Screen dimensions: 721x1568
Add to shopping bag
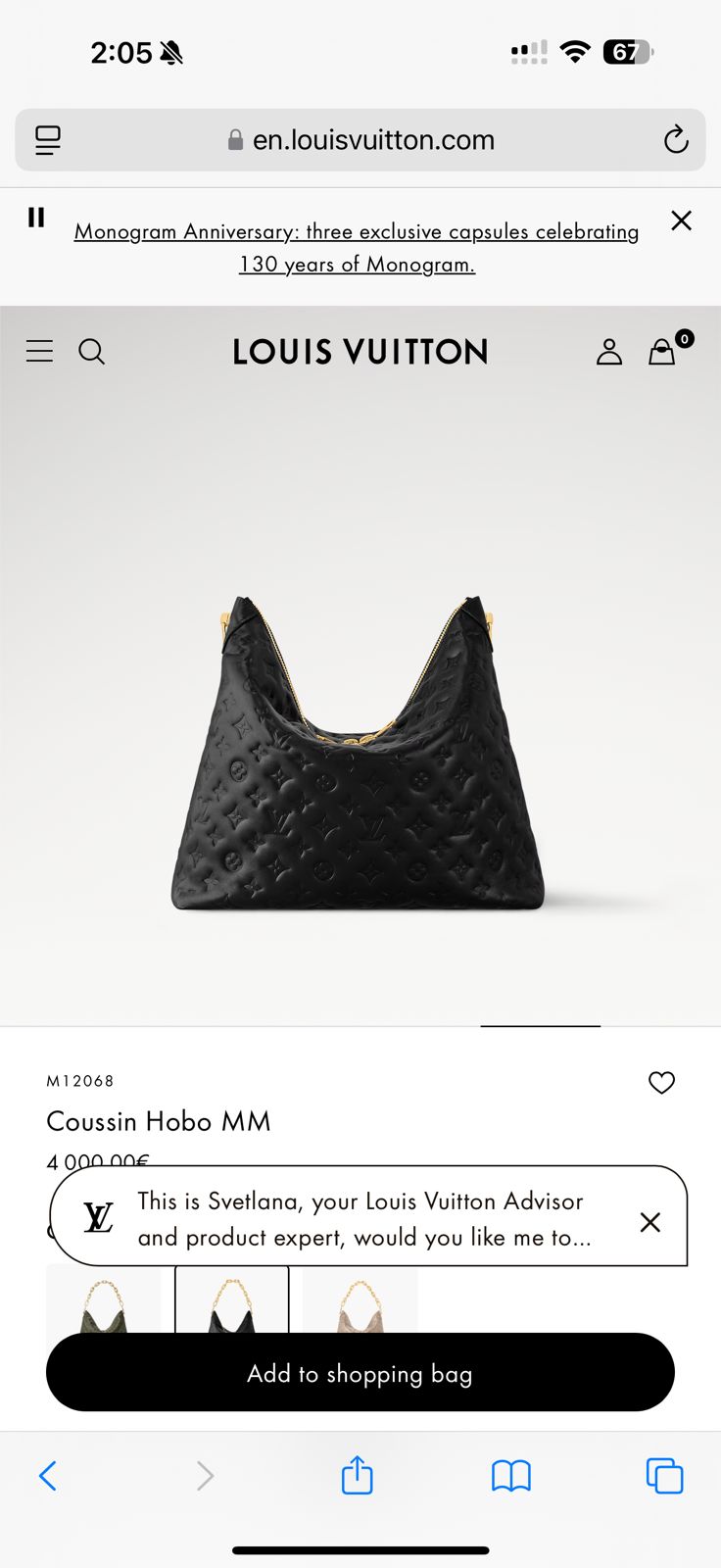click(x=360, y=1373)
